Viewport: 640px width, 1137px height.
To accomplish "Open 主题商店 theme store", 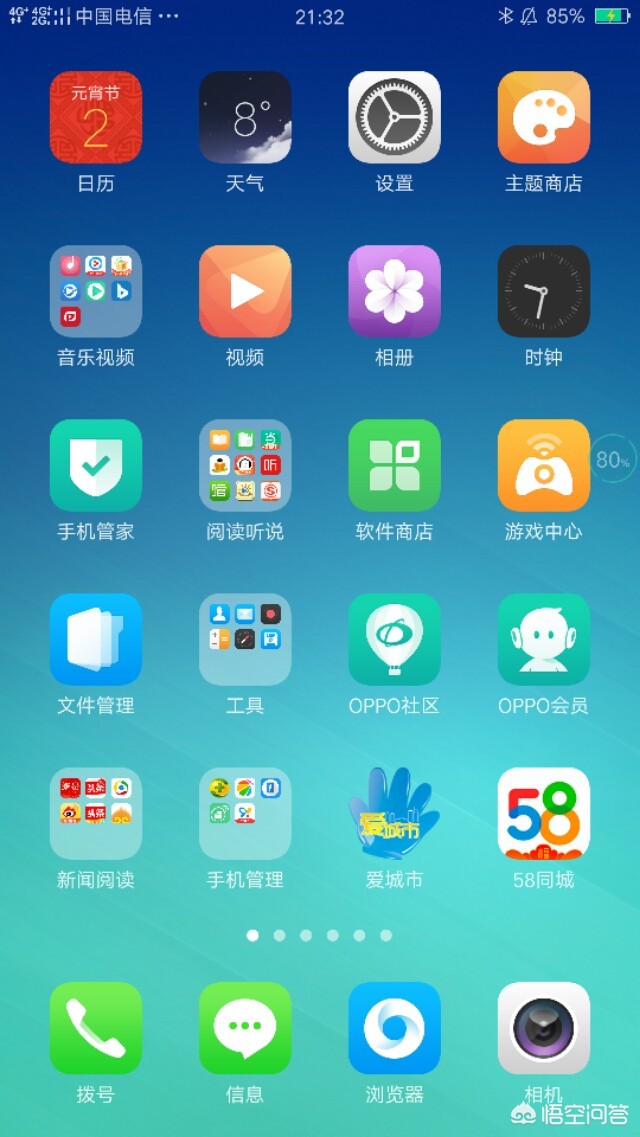I will coord(543,117).
